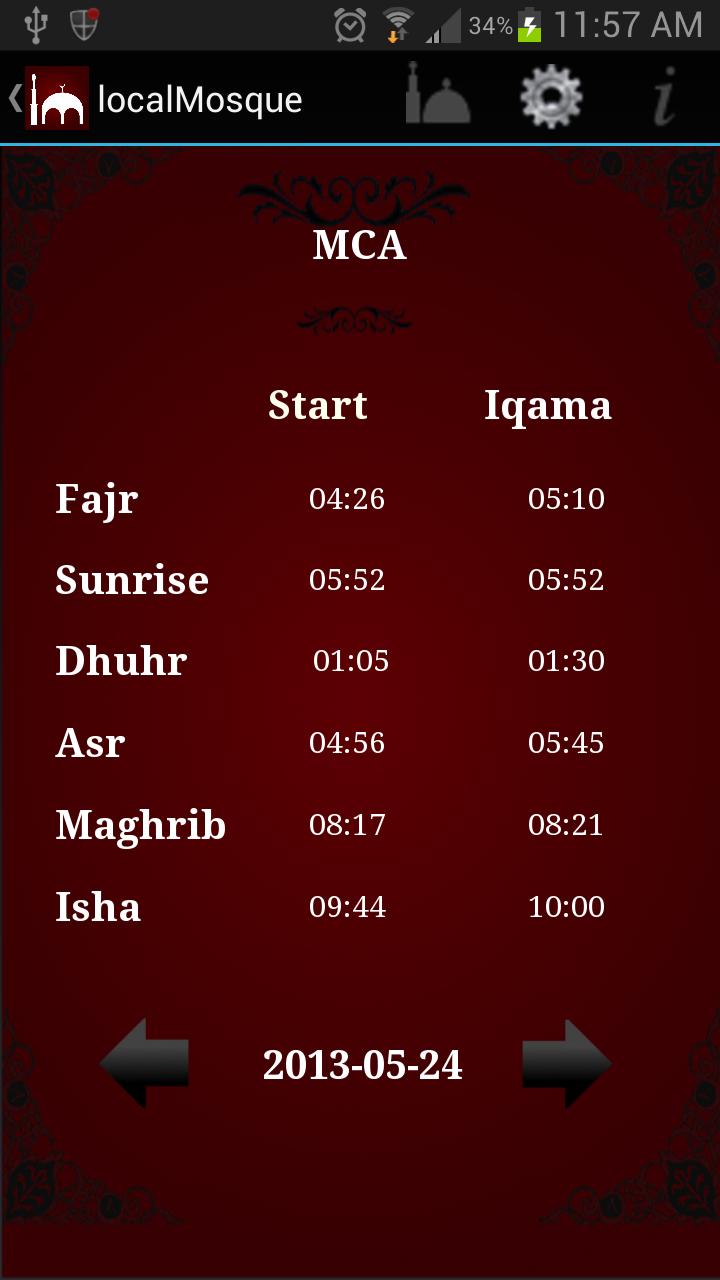Go to the previous day's prayer times
The width and height of the screenshot is (720, 1280).
[x=145, y=1063]
